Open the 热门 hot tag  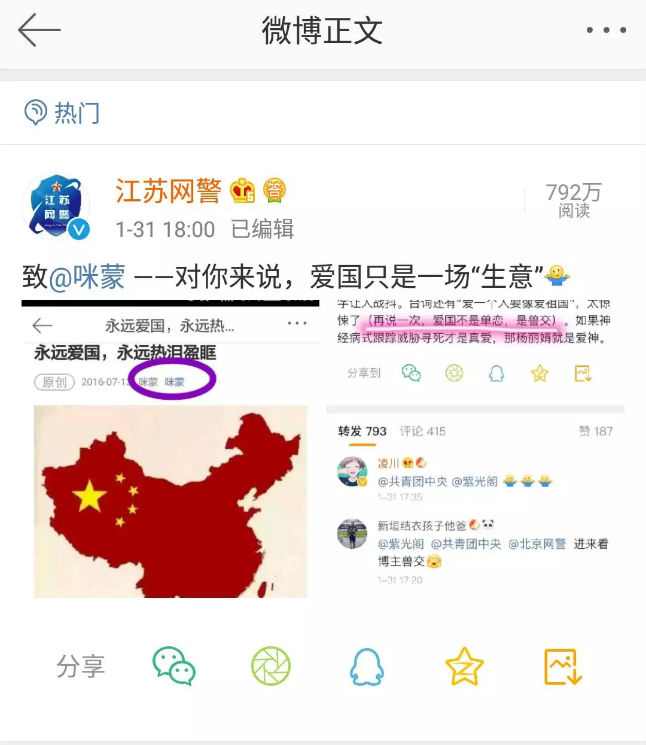(62, 112)
